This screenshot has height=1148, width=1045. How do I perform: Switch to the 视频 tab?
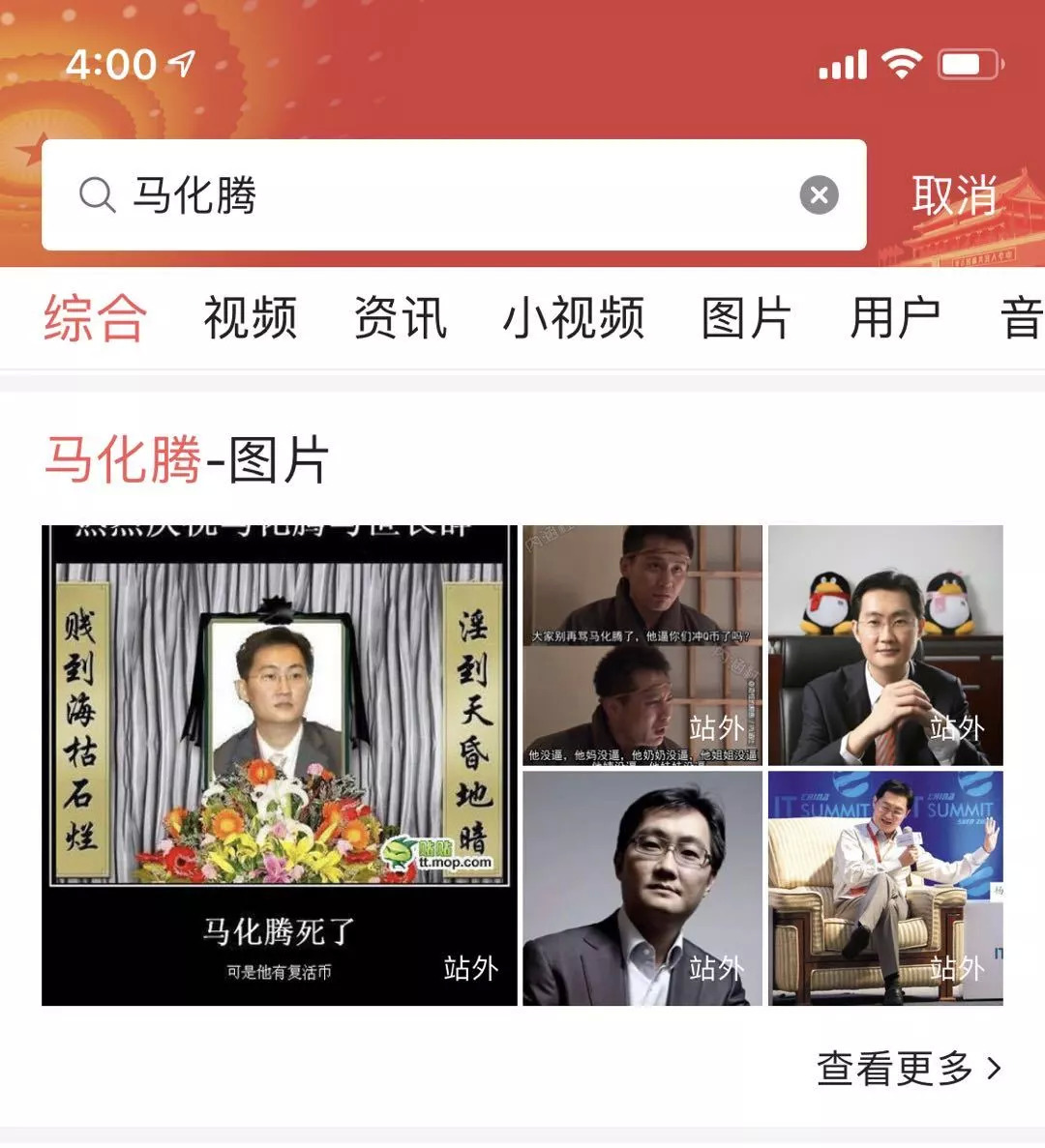tap(250, 318)
